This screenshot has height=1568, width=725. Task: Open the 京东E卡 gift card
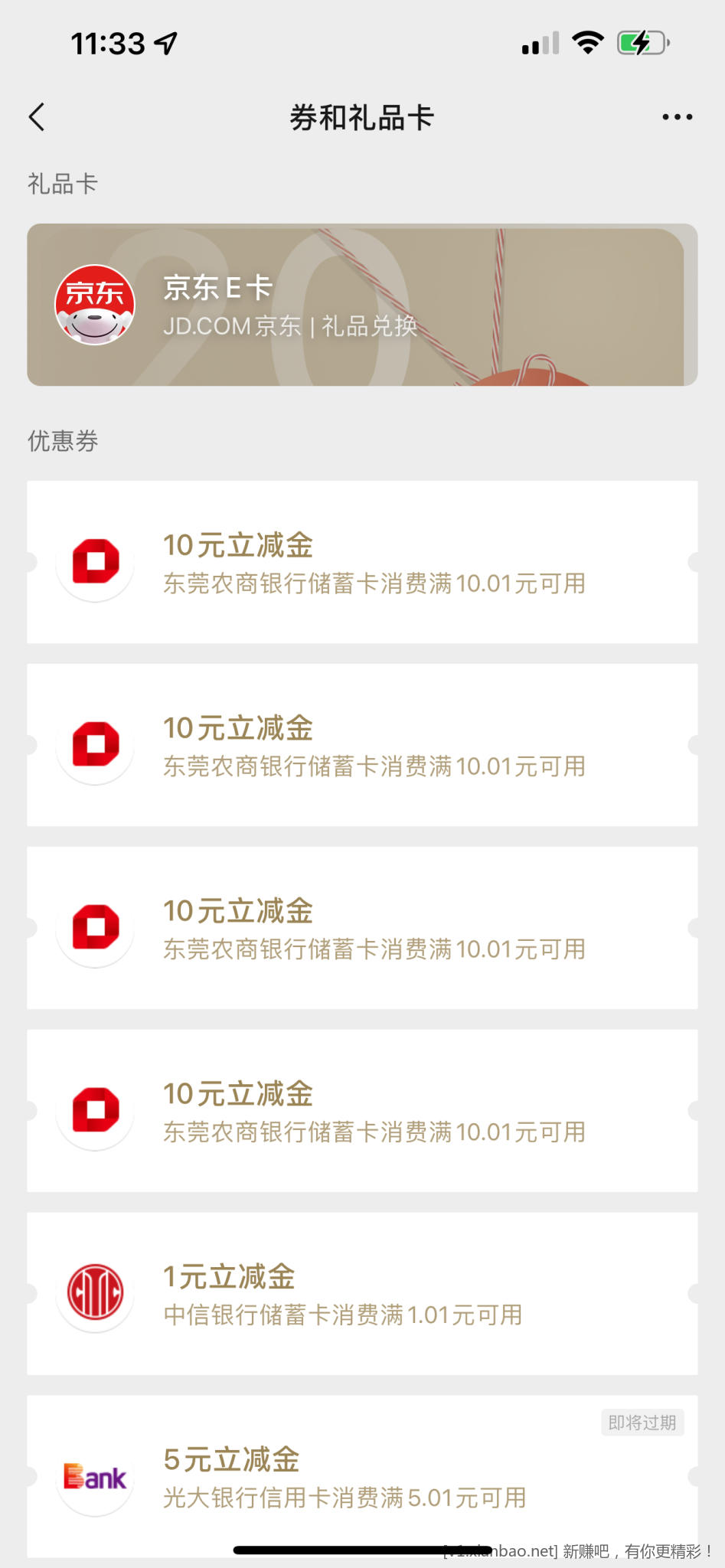[x=362, y=305]
